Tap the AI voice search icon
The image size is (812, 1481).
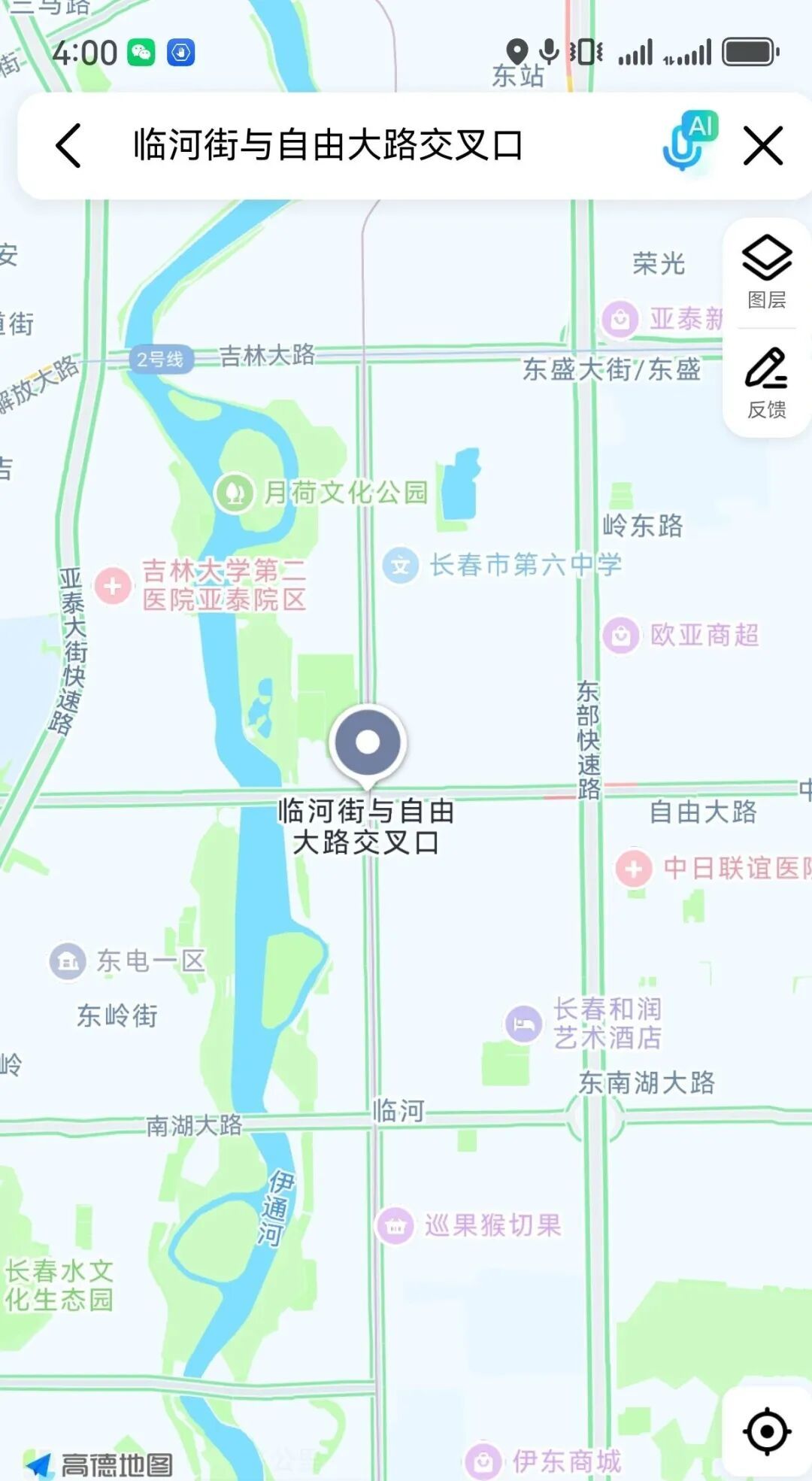point(689,143)
